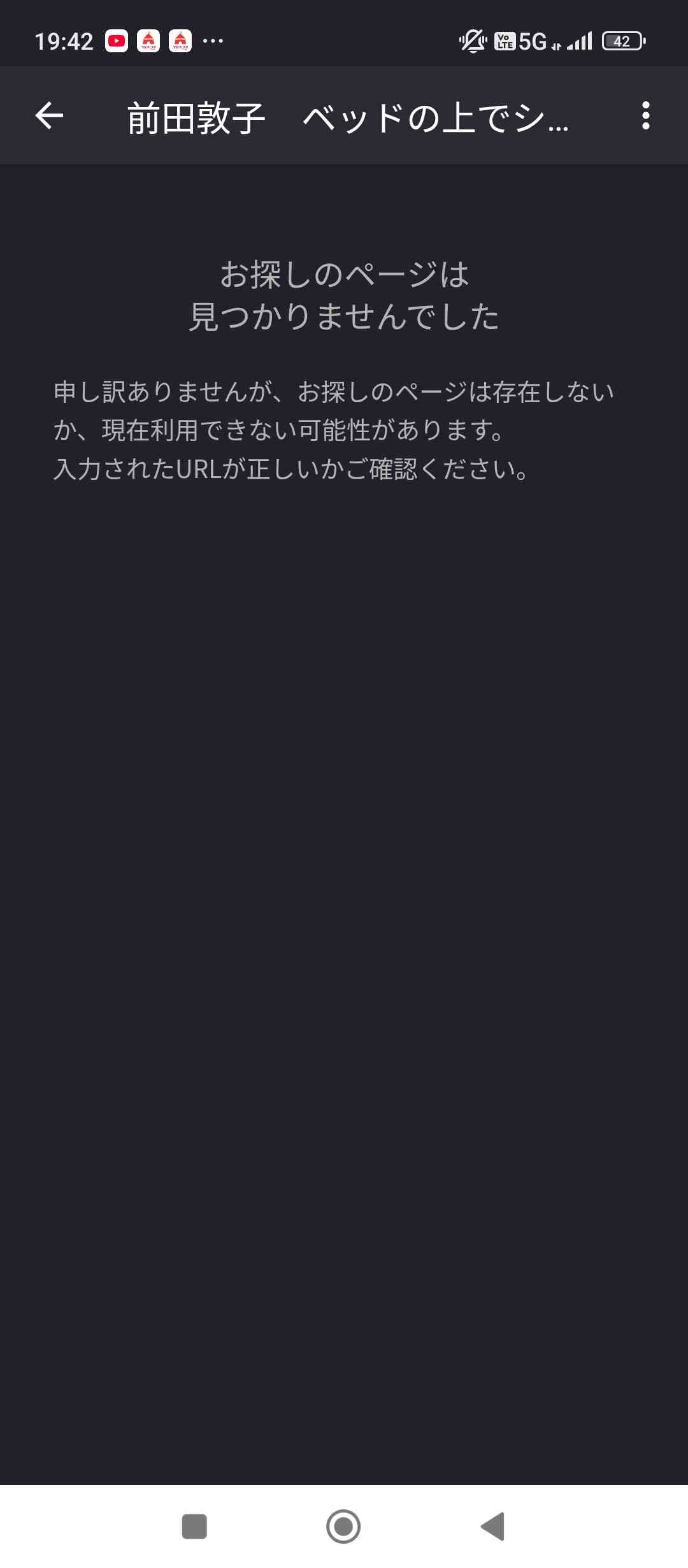
Task: Tap the system back triangle
Action: tap(493, 1526)
